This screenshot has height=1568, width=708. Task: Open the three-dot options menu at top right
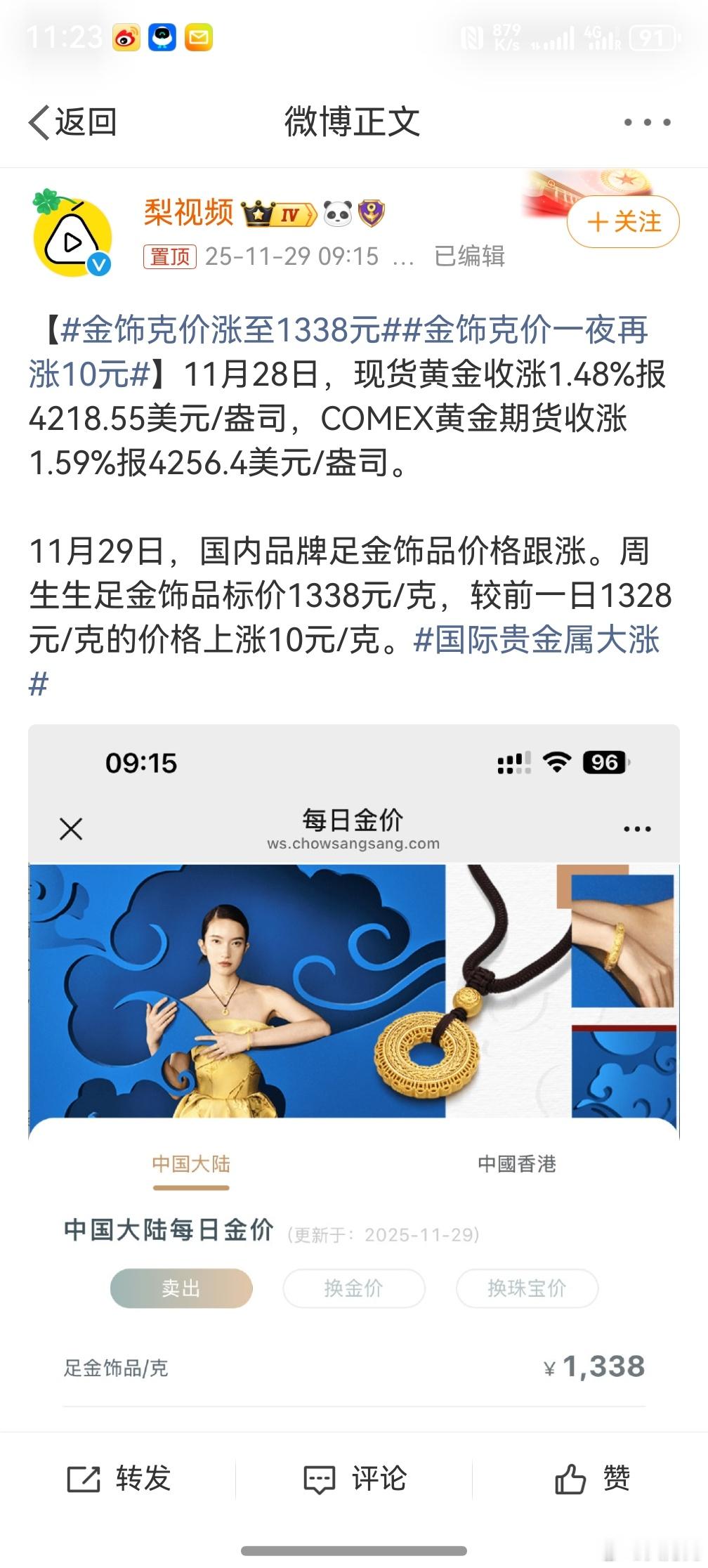[x=647, y=121]
